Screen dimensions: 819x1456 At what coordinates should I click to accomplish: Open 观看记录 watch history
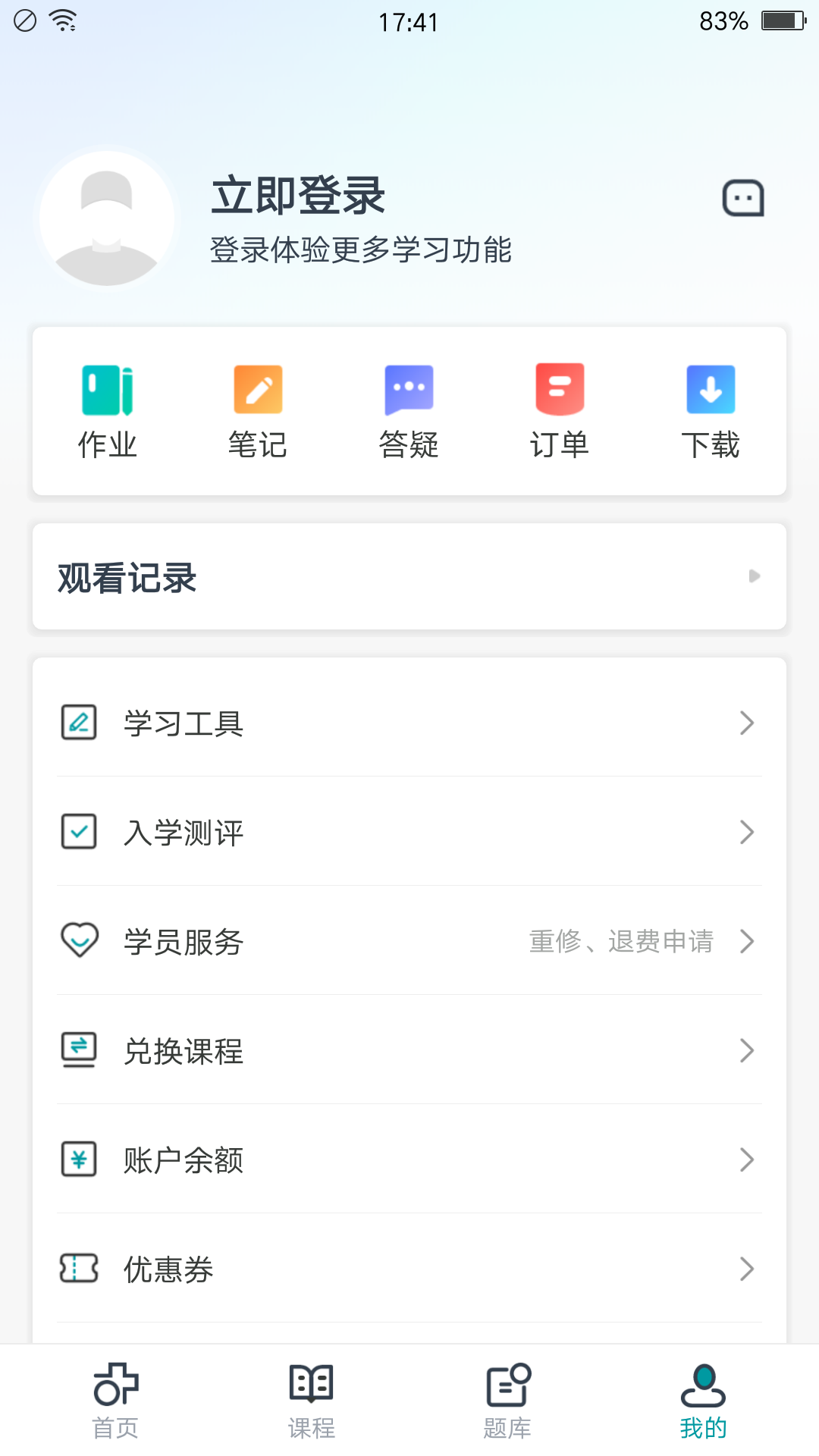[x=409, y=577]
